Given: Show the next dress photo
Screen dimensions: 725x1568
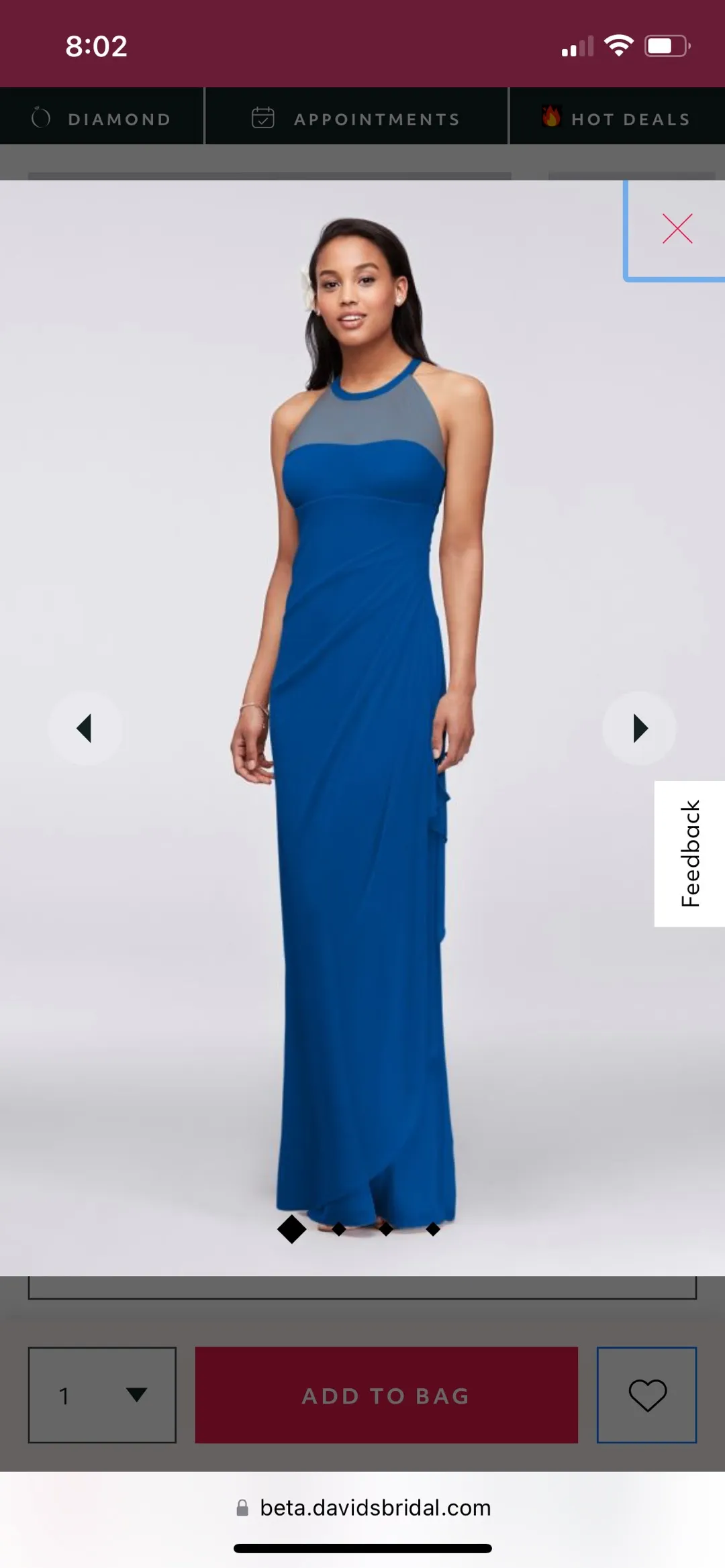Looking at the screenshot, I should (x=640, y=728).
